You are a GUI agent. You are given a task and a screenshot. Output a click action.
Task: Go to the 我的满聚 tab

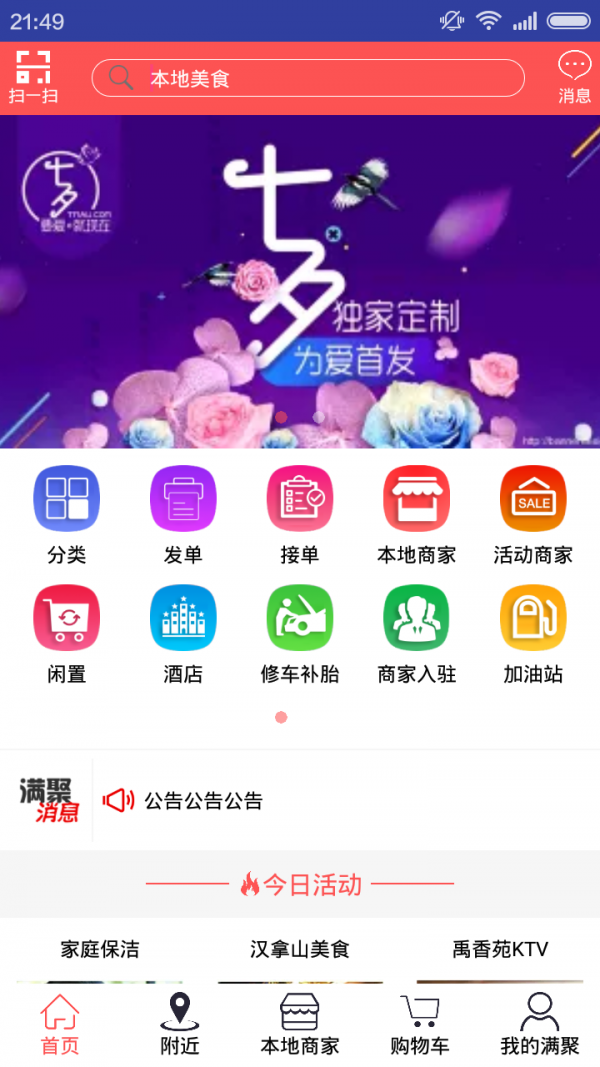540,1024
